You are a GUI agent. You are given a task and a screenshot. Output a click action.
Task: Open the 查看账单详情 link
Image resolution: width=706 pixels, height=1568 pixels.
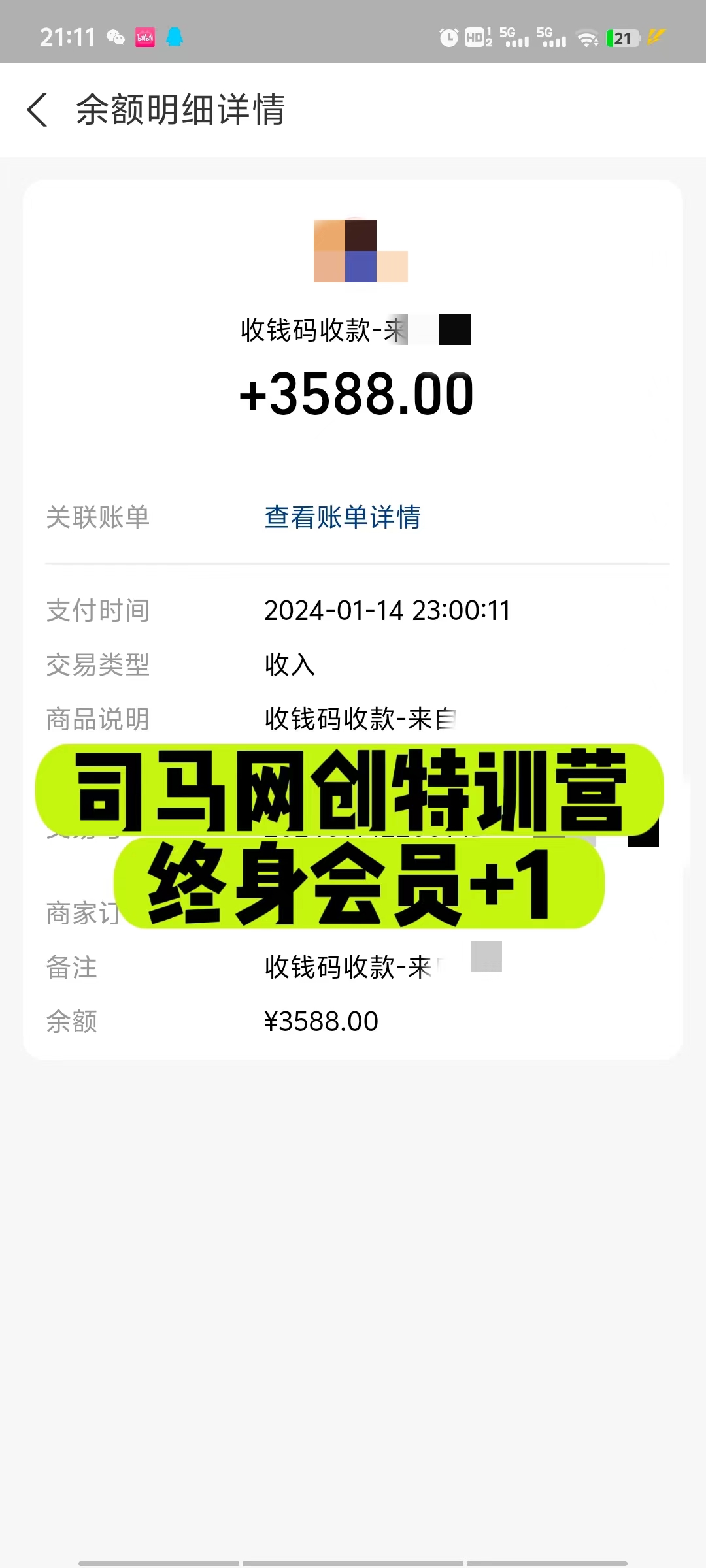[x=343, y=517]
